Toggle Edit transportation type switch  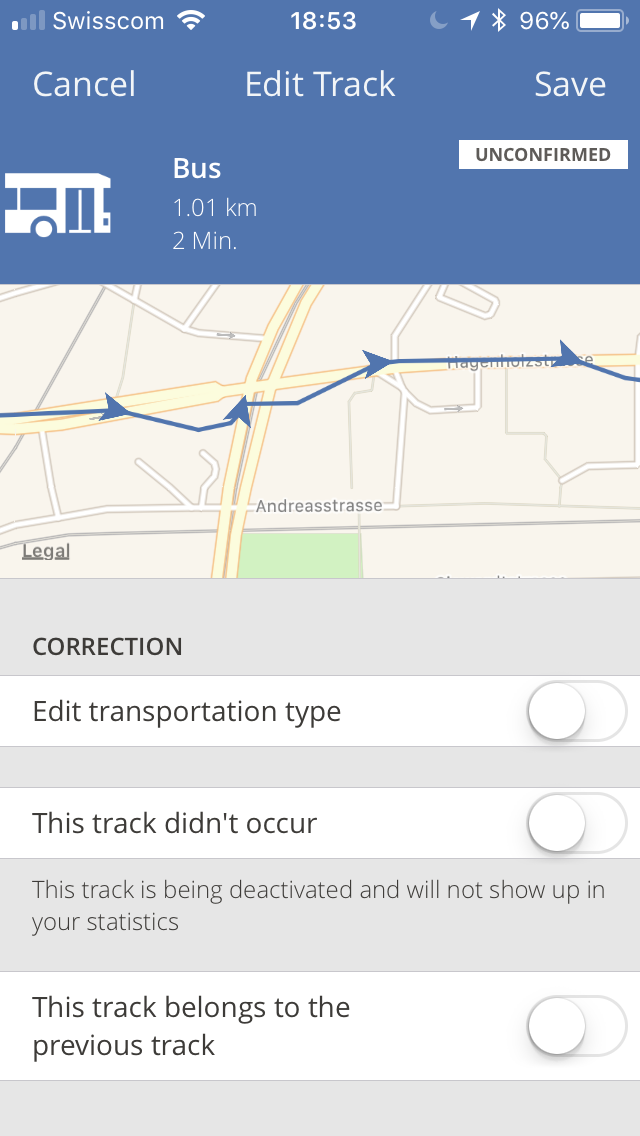pyautogui.click(x=577, y=711)
